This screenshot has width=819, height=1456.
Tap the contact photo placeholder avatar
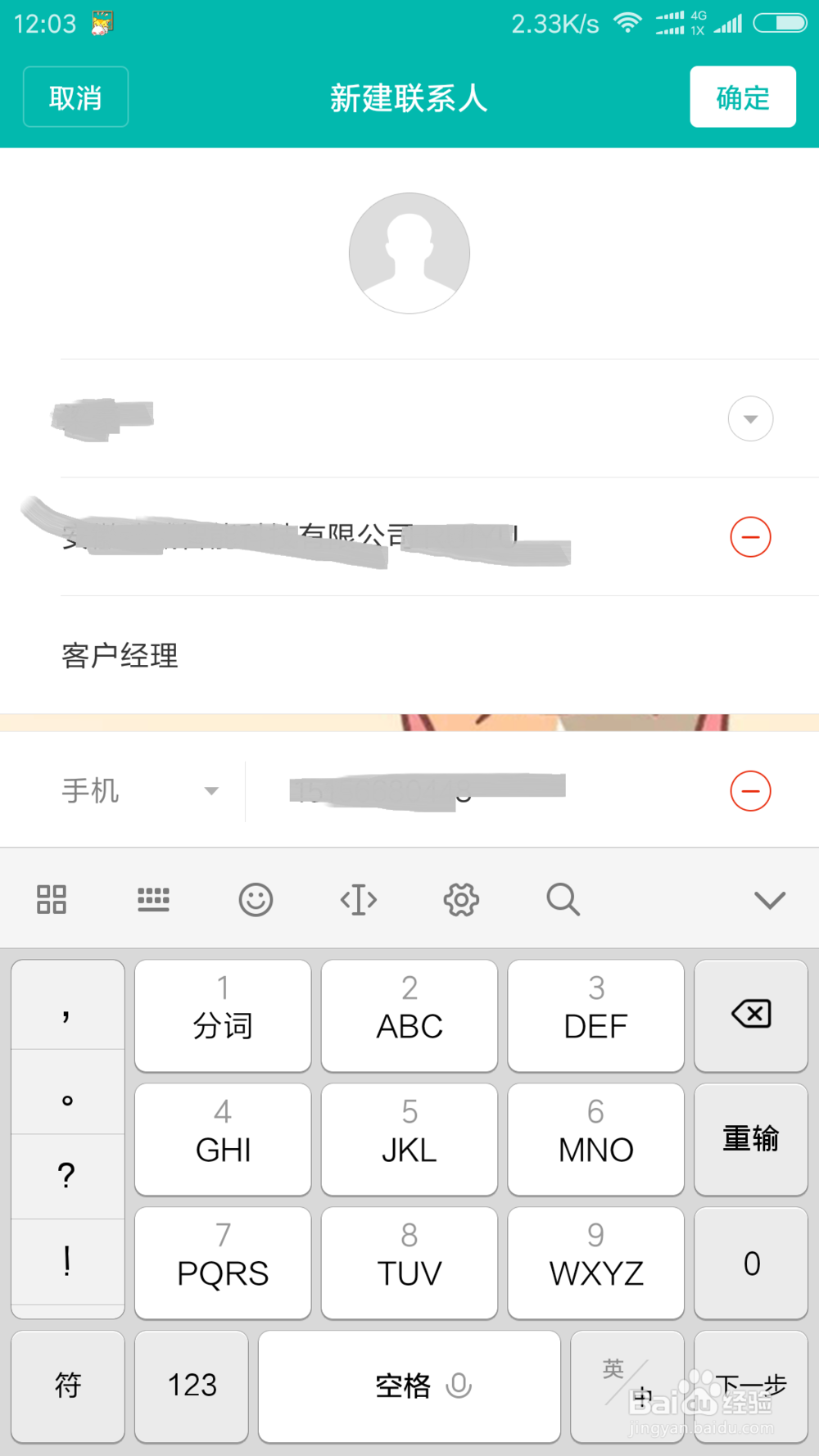click(409, 252)
